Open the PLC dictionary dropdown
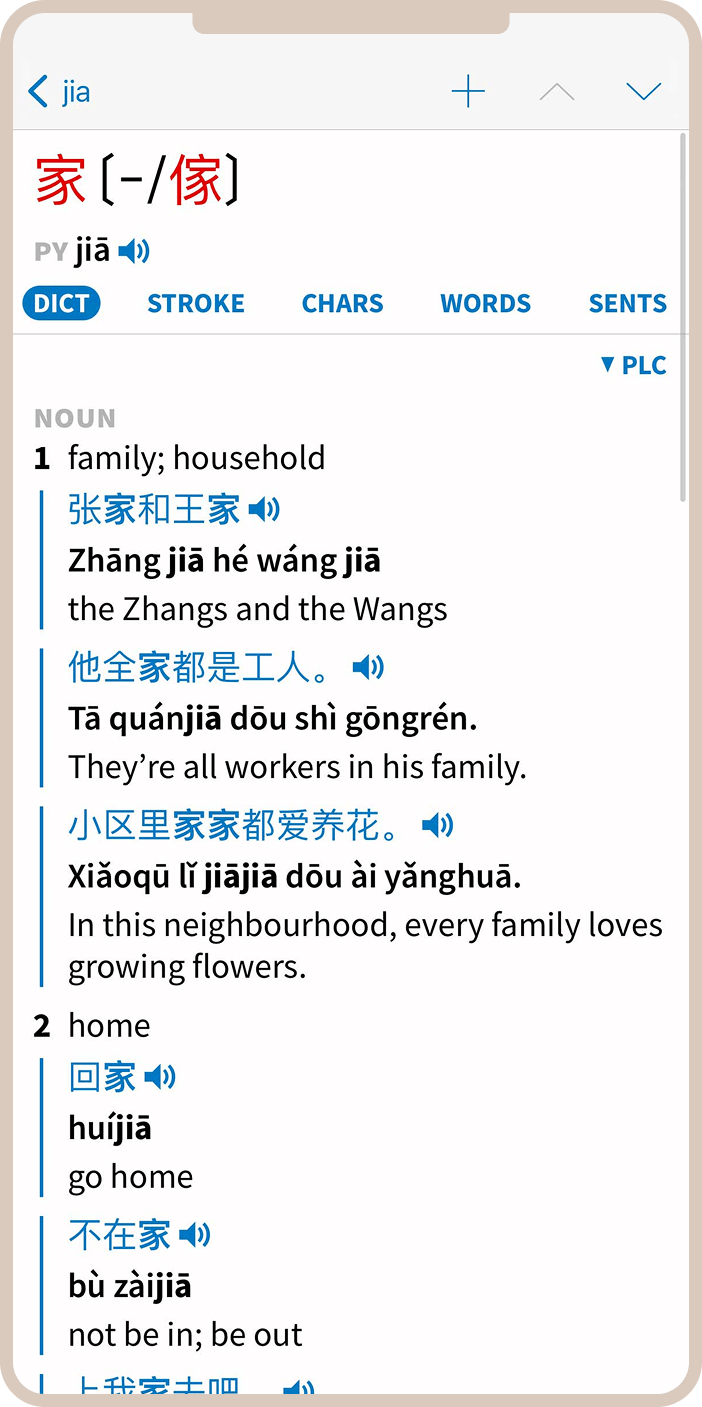Viewport: 702px width, 1407px height. pos(633,365)
